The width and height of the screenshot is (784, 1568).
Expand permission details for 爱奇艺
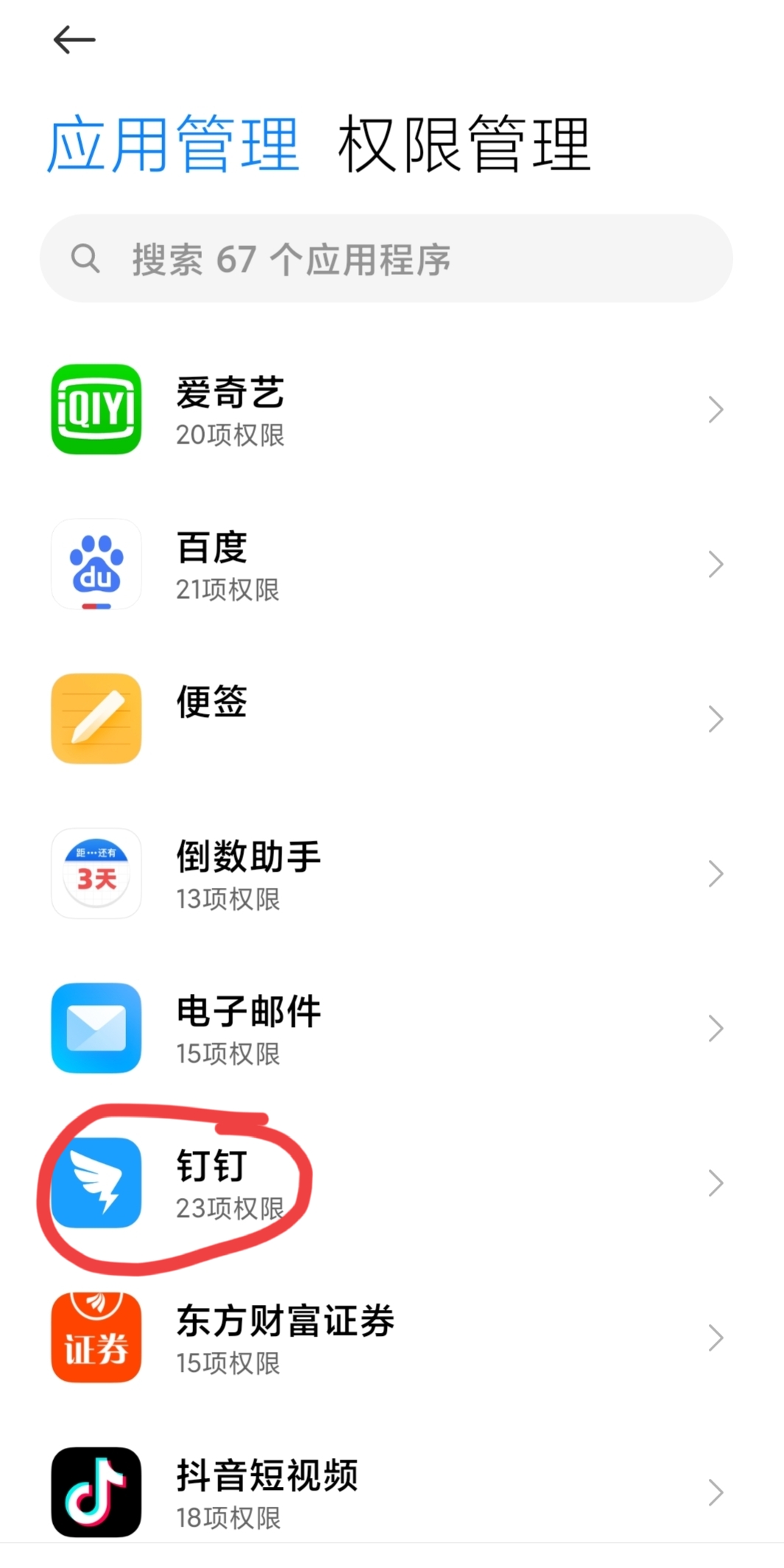715,410
